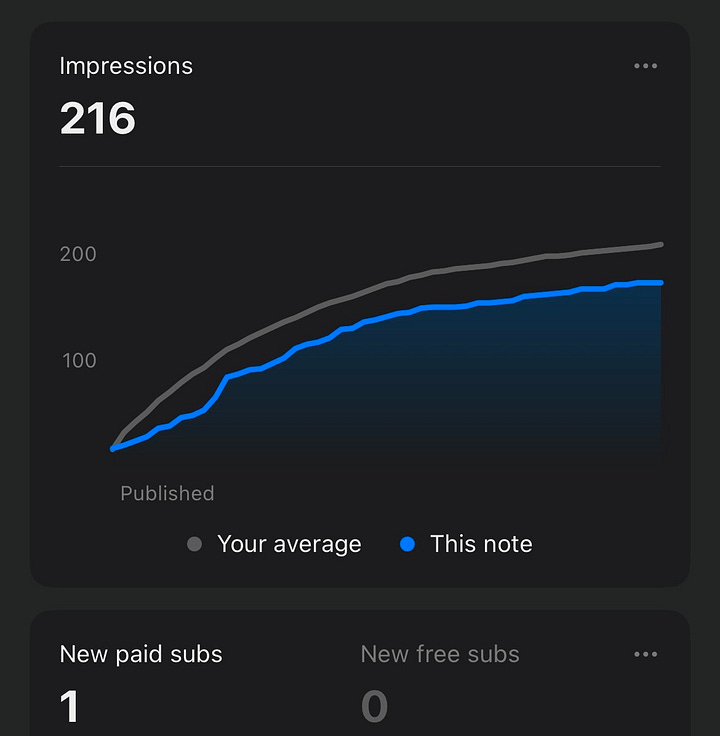Screen dimensions: 720x736
Task: Toggle visibility of Your average series
Action: (x=194, y=544)
